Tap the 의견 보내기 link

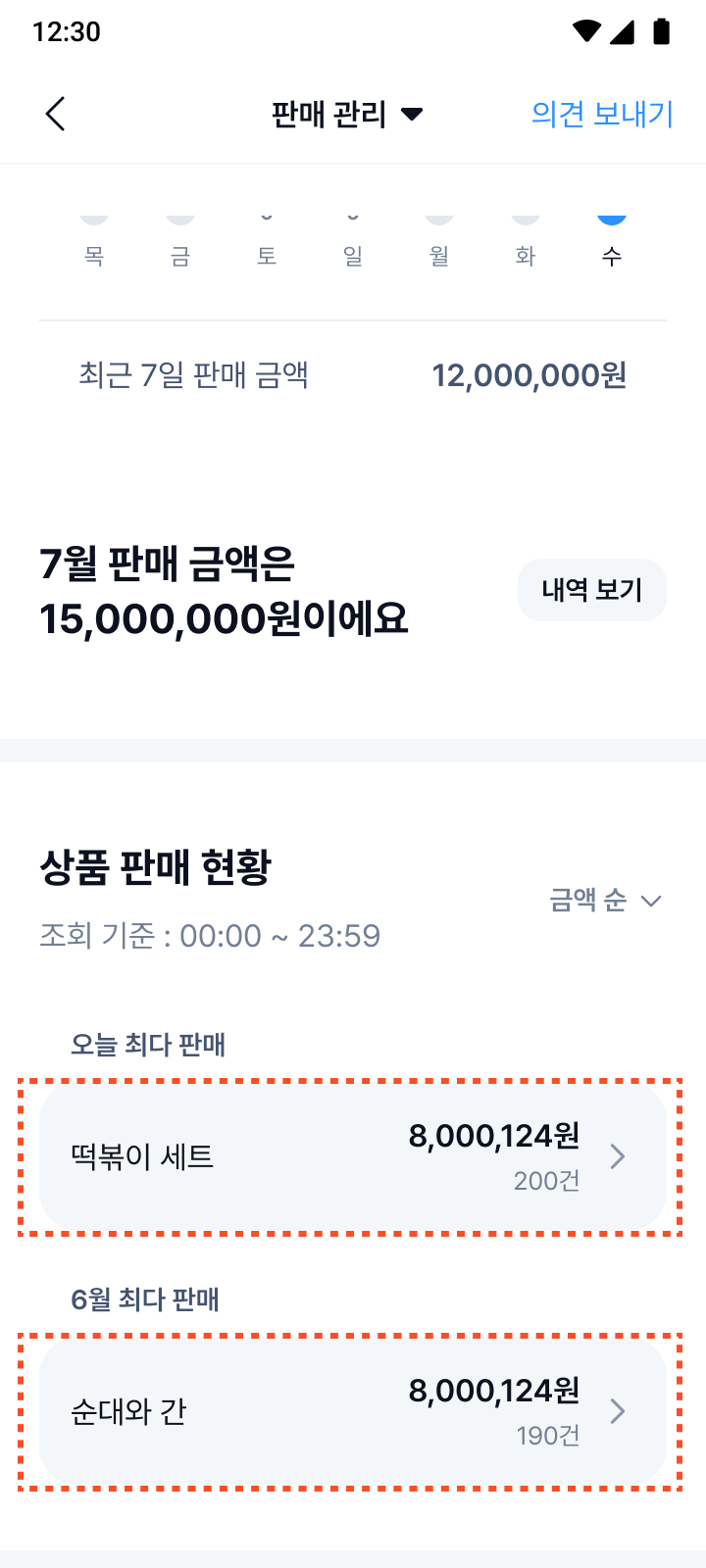602,115
